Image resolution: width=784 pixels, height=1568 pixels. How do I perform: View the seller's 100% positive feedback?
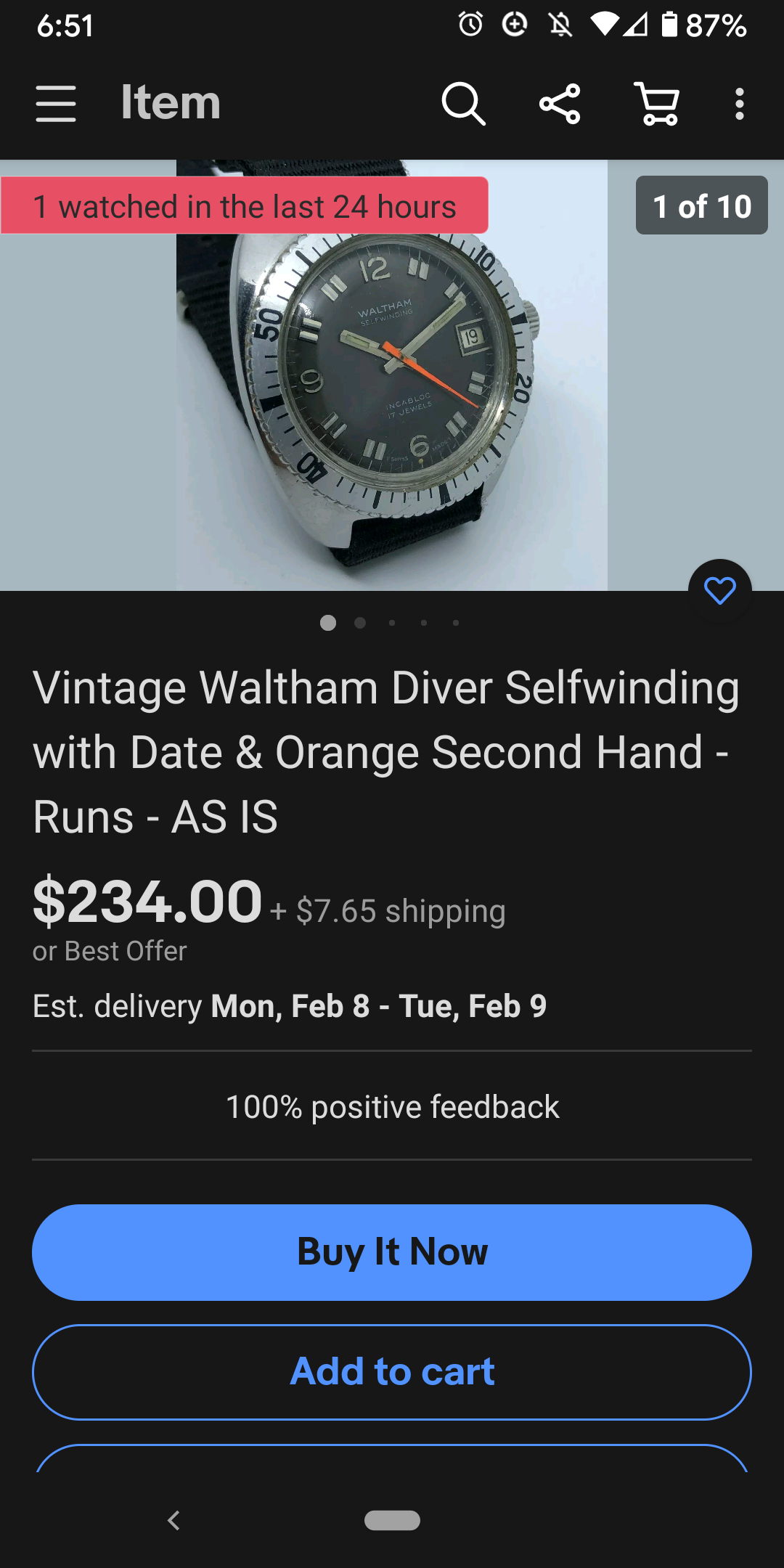tap(392, 1107)
